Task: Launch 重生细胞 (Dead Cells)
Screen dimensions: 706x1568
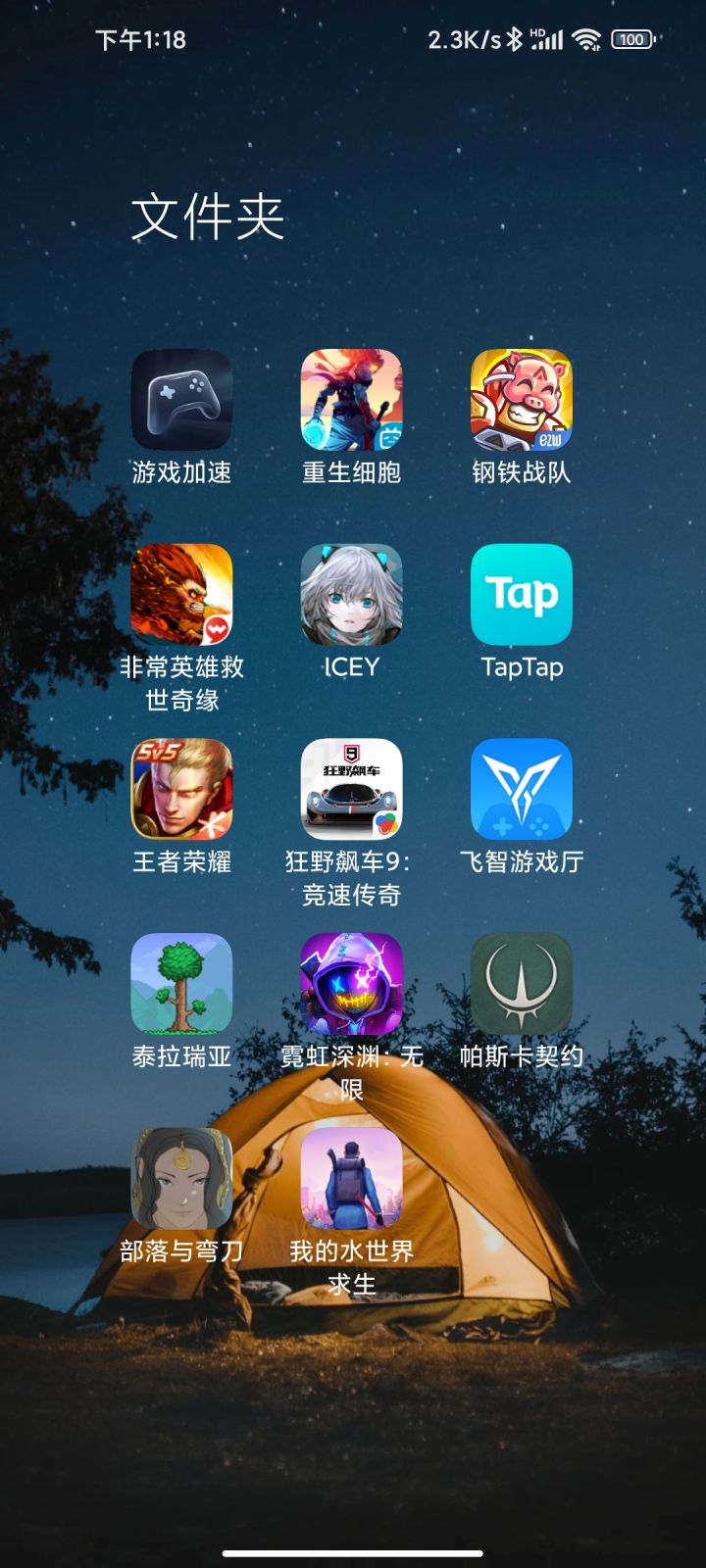Action: pyautogui.click(x=352, y=402)
